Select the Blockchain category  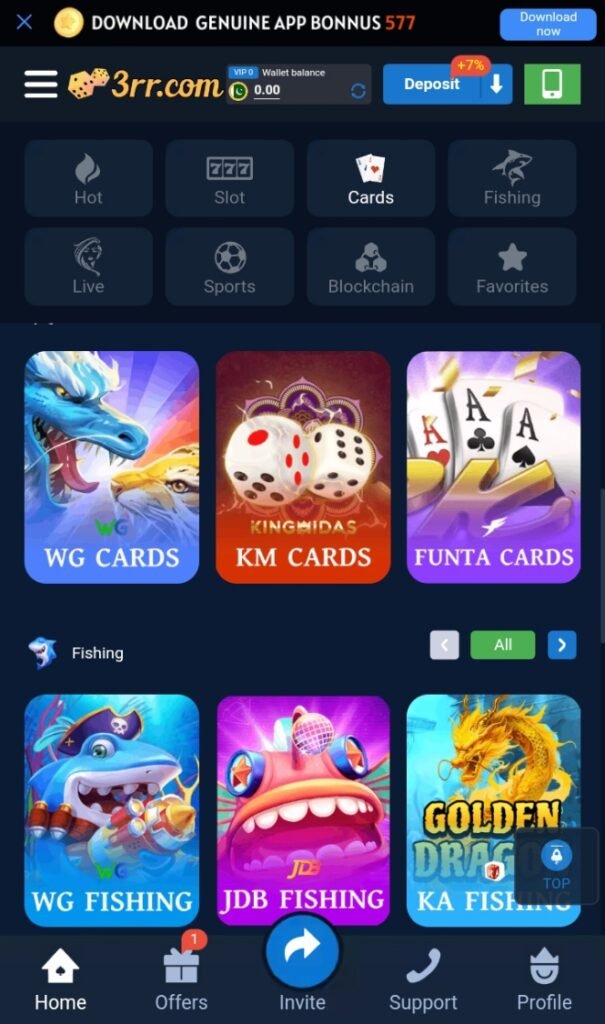(371, 267)
